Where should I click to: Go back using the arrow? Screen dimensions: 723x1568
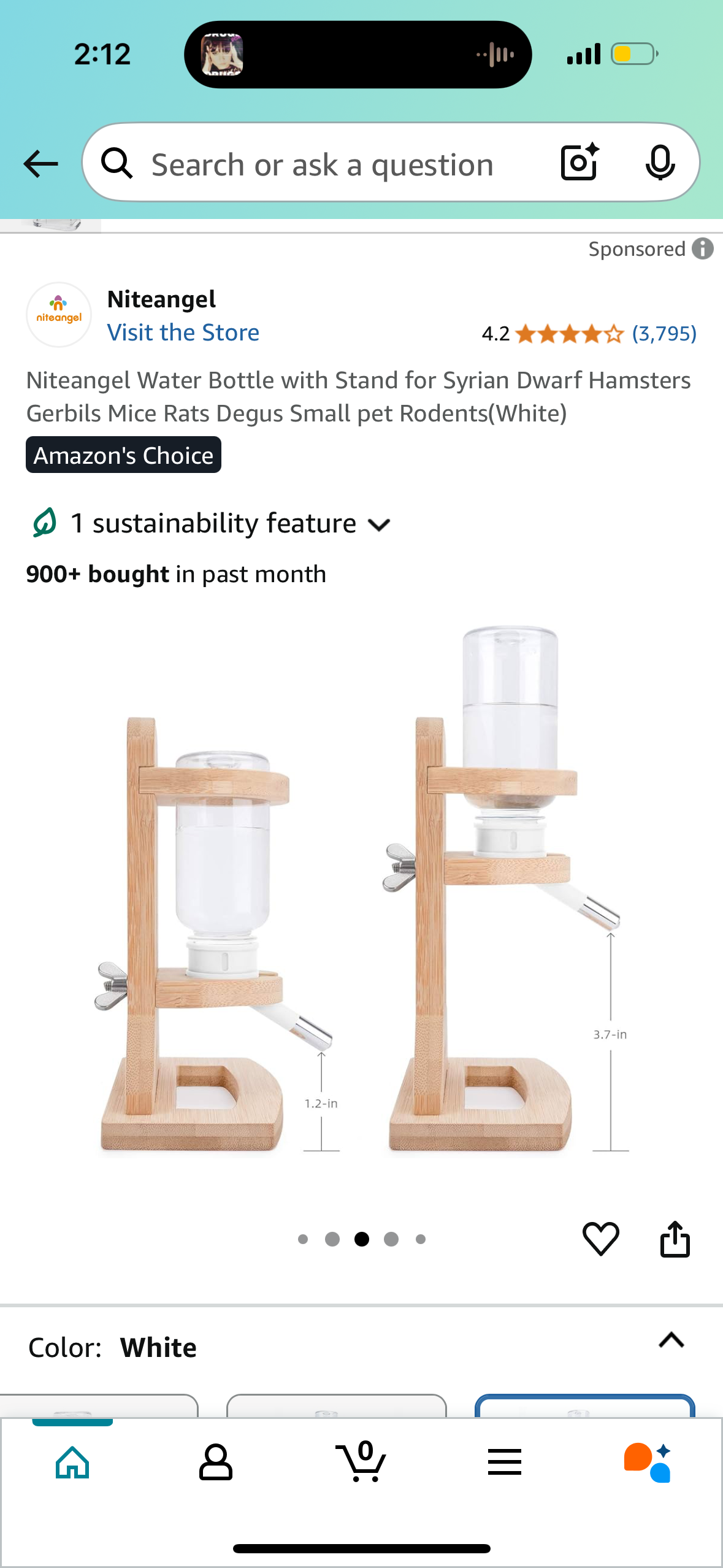point(40,164)
